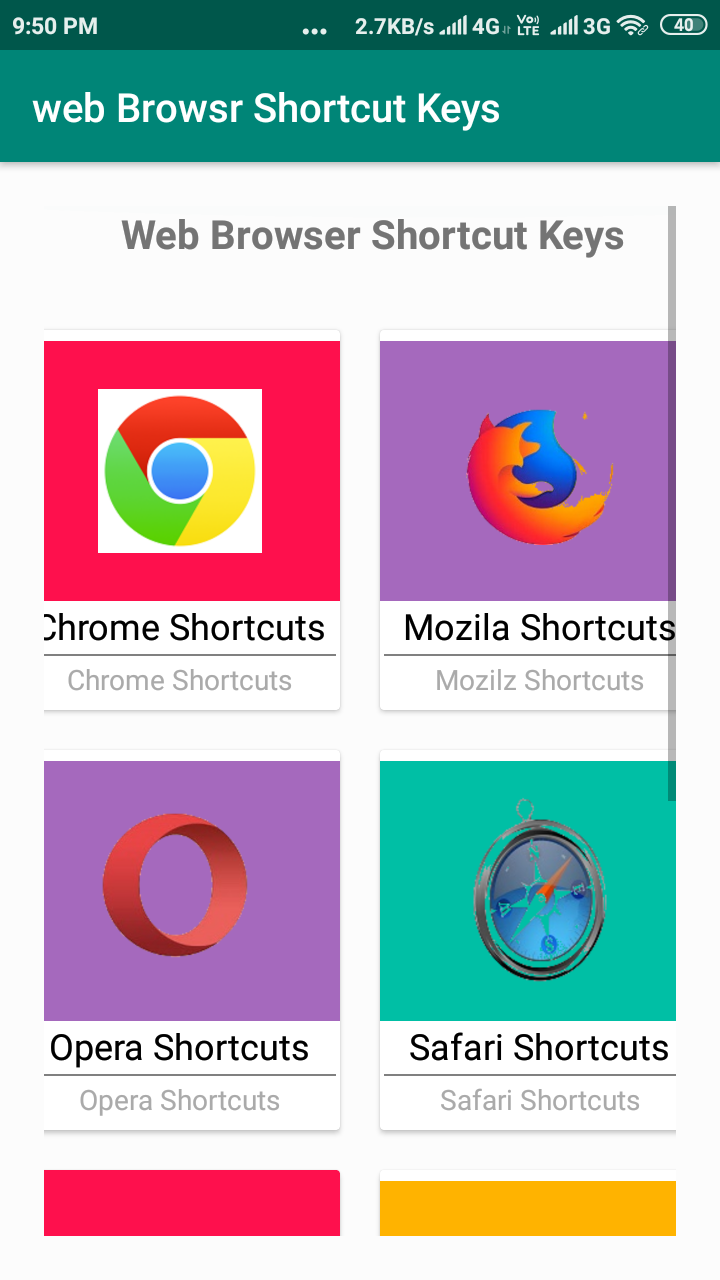Tap the Safari compass logo
The image size is (720, 1280).
(538, 895)
